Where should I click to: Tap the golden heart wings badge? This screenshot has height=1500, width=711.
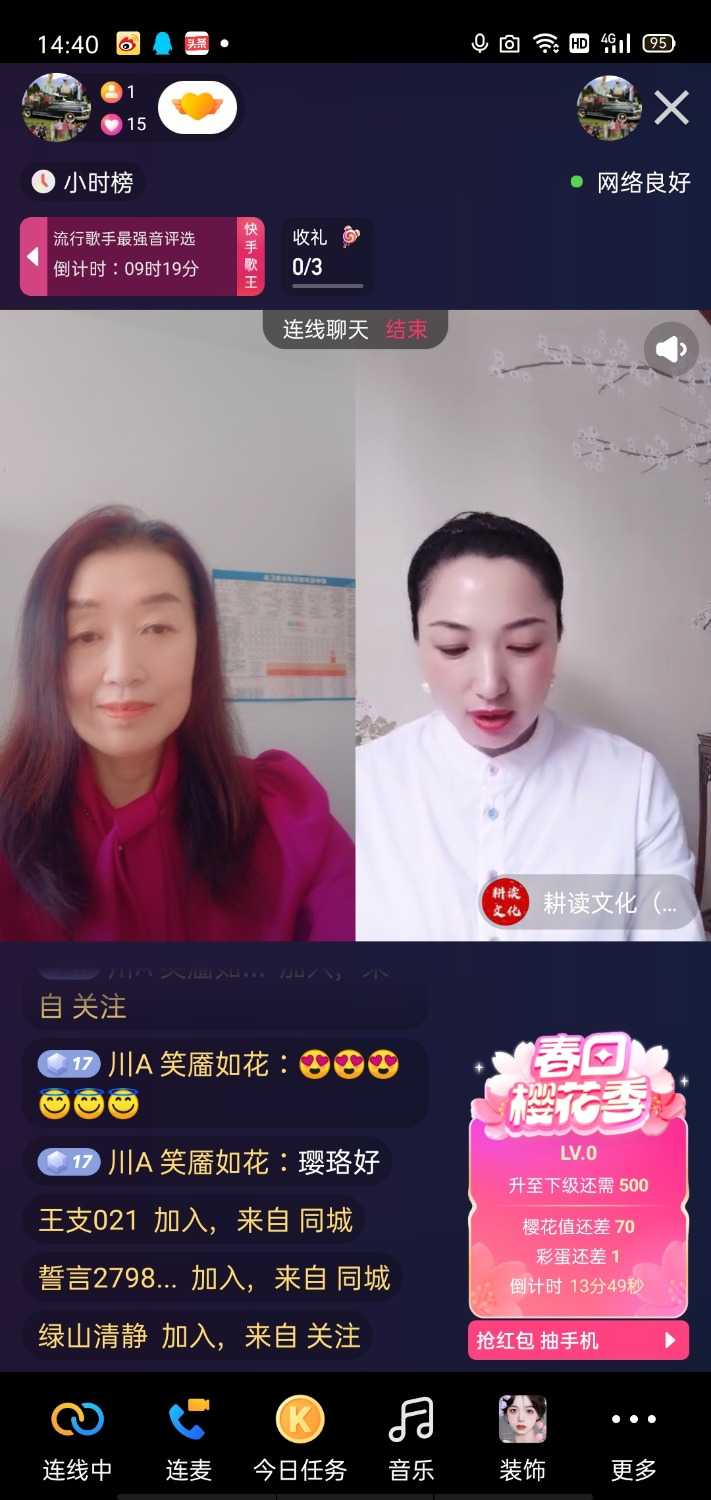(197, 108)
